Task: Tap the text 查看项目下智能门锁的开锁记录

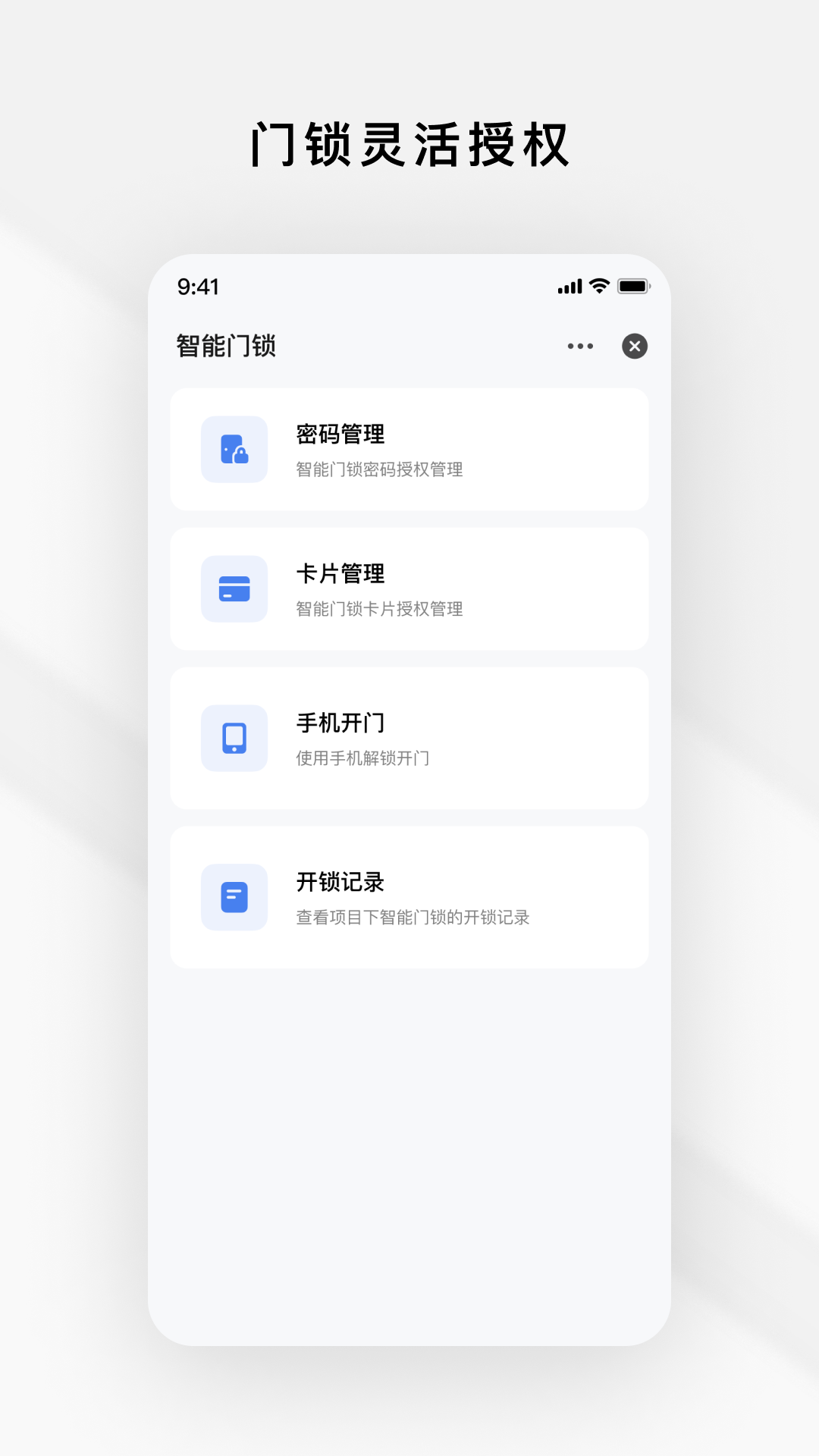Action: coord(413,918)
